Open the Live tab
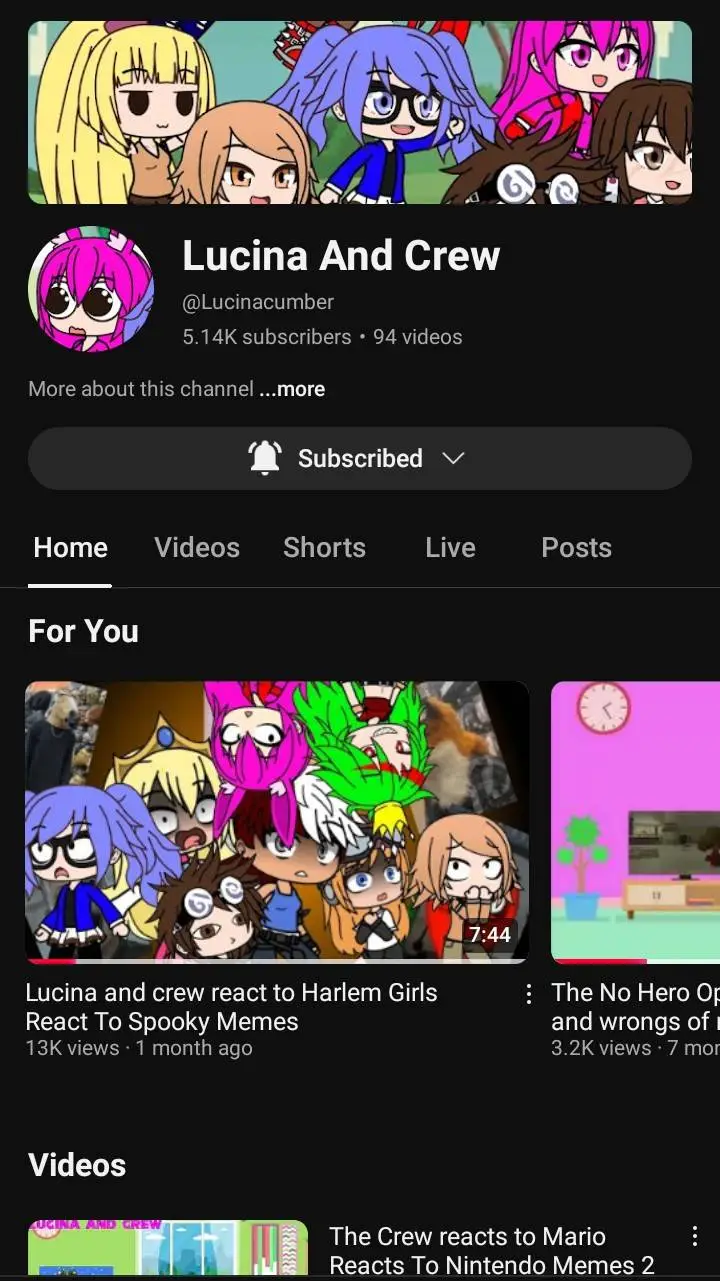720x1281 pixels. point(450,547)
